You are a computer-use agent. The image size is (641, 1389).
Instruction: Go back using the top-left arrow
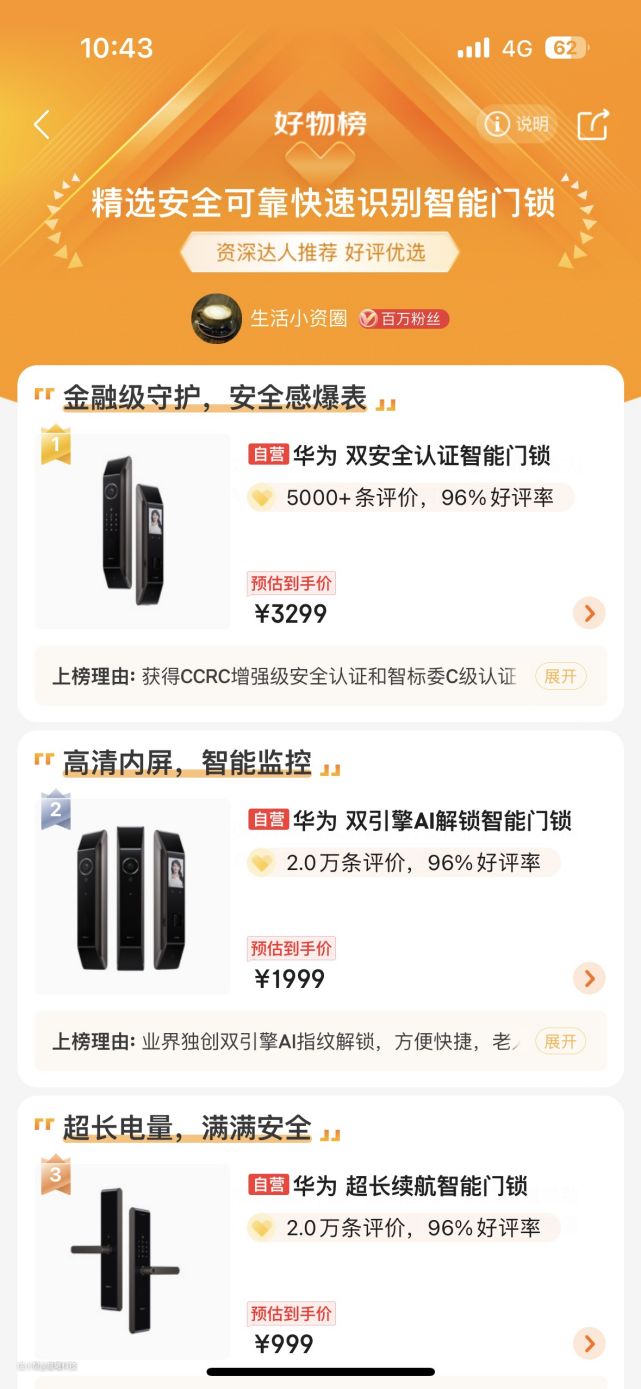(x=41, y=125)
